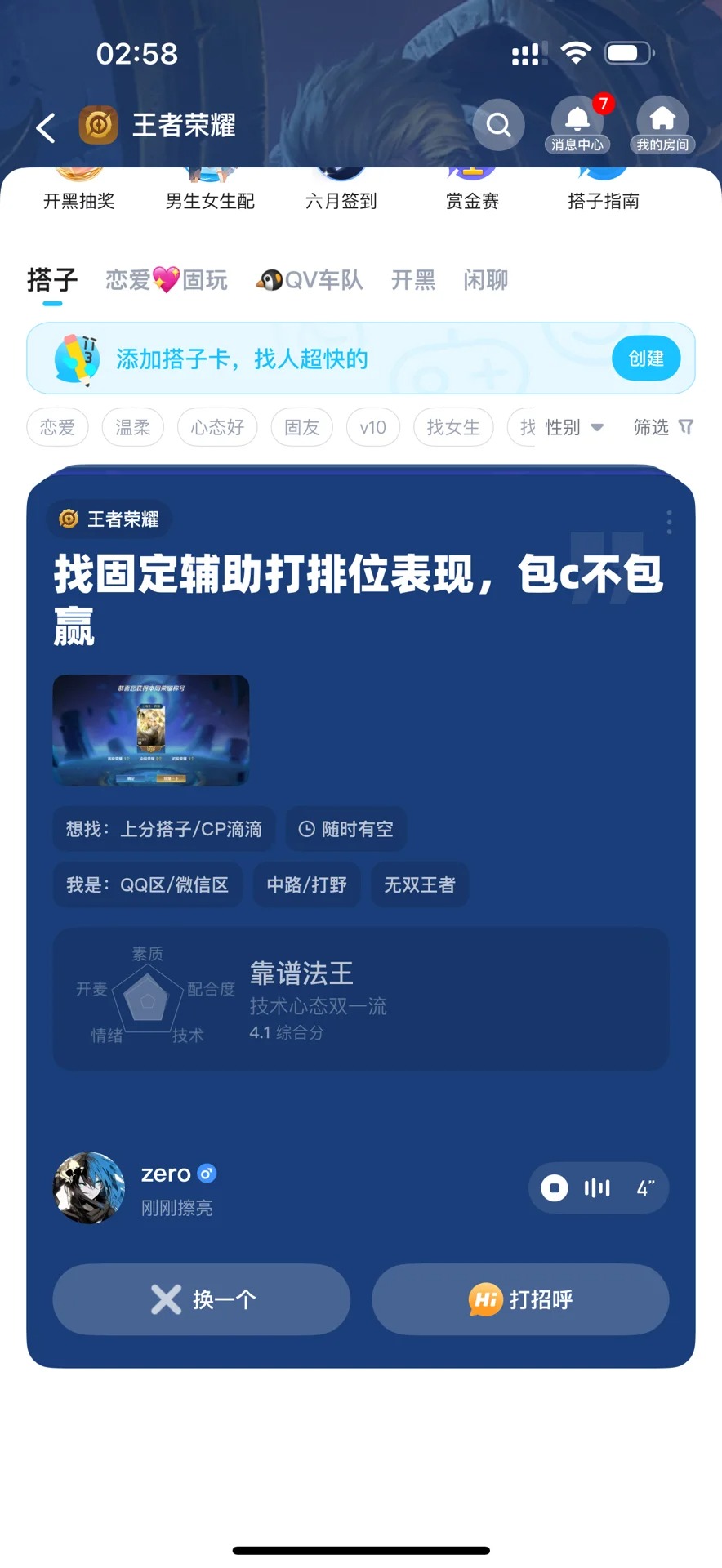Switch to the 恋爱固玩 tab

[x=167, y=280]
